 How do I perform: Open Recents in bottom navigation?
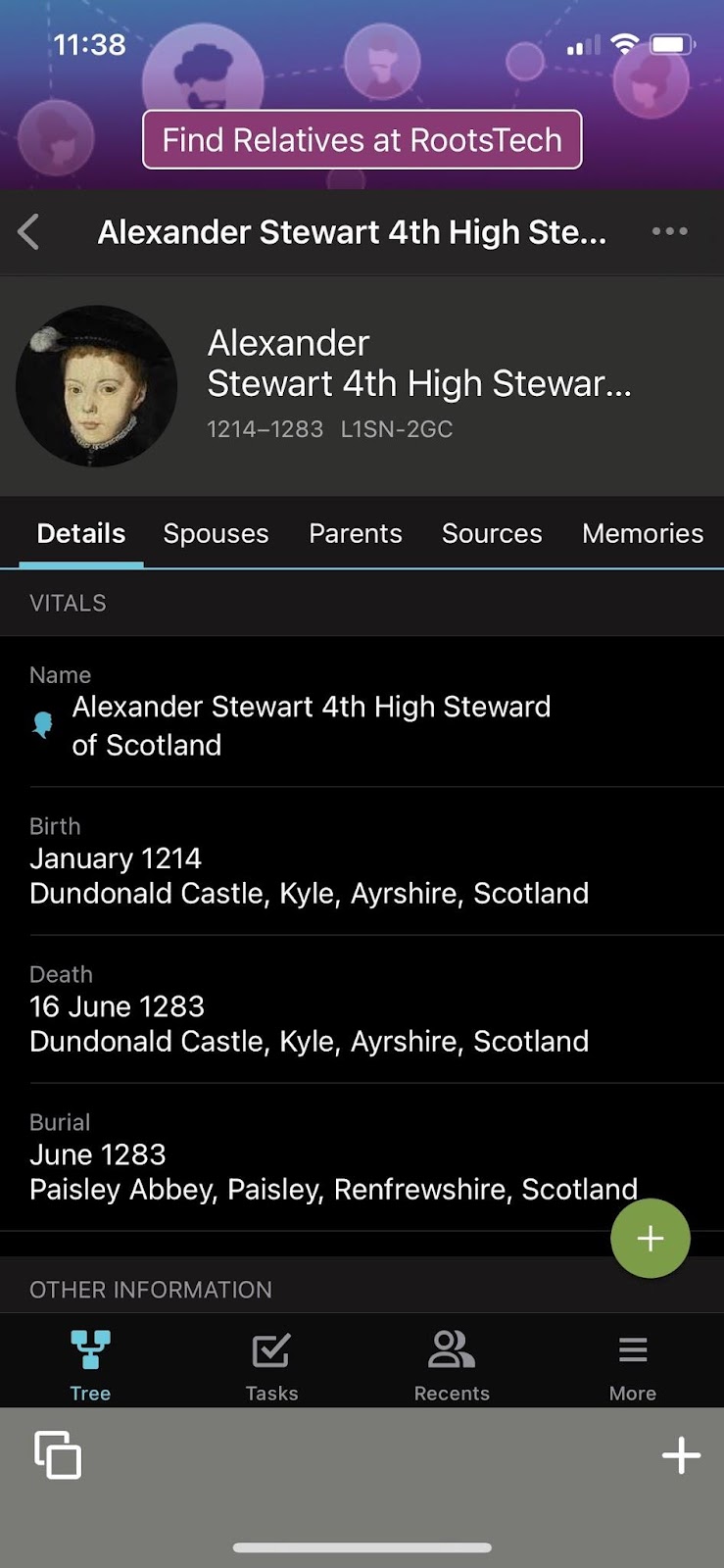452,1365
